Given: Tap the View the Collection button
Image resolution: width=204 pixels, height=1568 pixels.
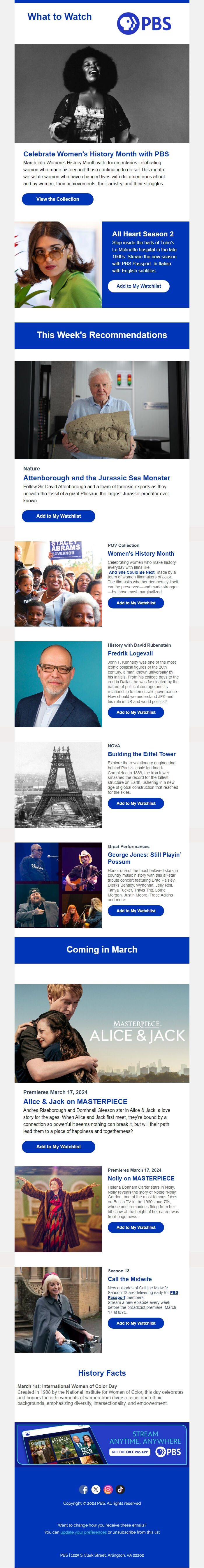Looking at the screenshot, I should pyautogui.click(x=58, y=199).
